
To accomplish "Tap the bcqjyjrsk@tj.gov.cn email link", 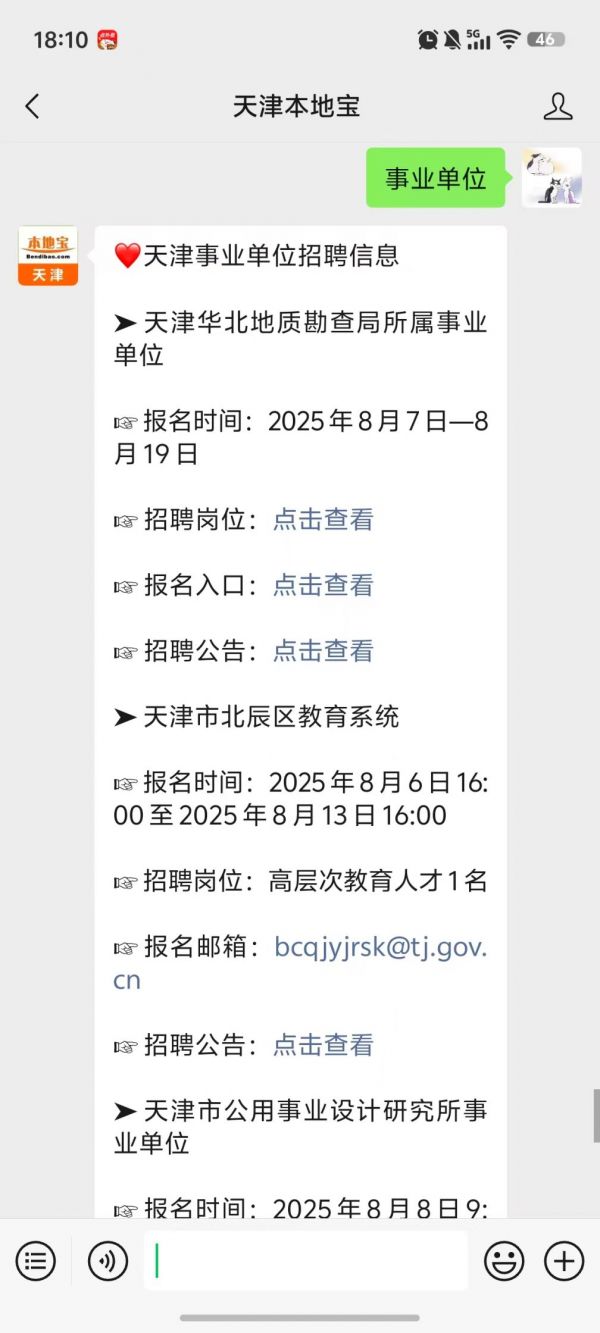I will [x=300, y=964].
